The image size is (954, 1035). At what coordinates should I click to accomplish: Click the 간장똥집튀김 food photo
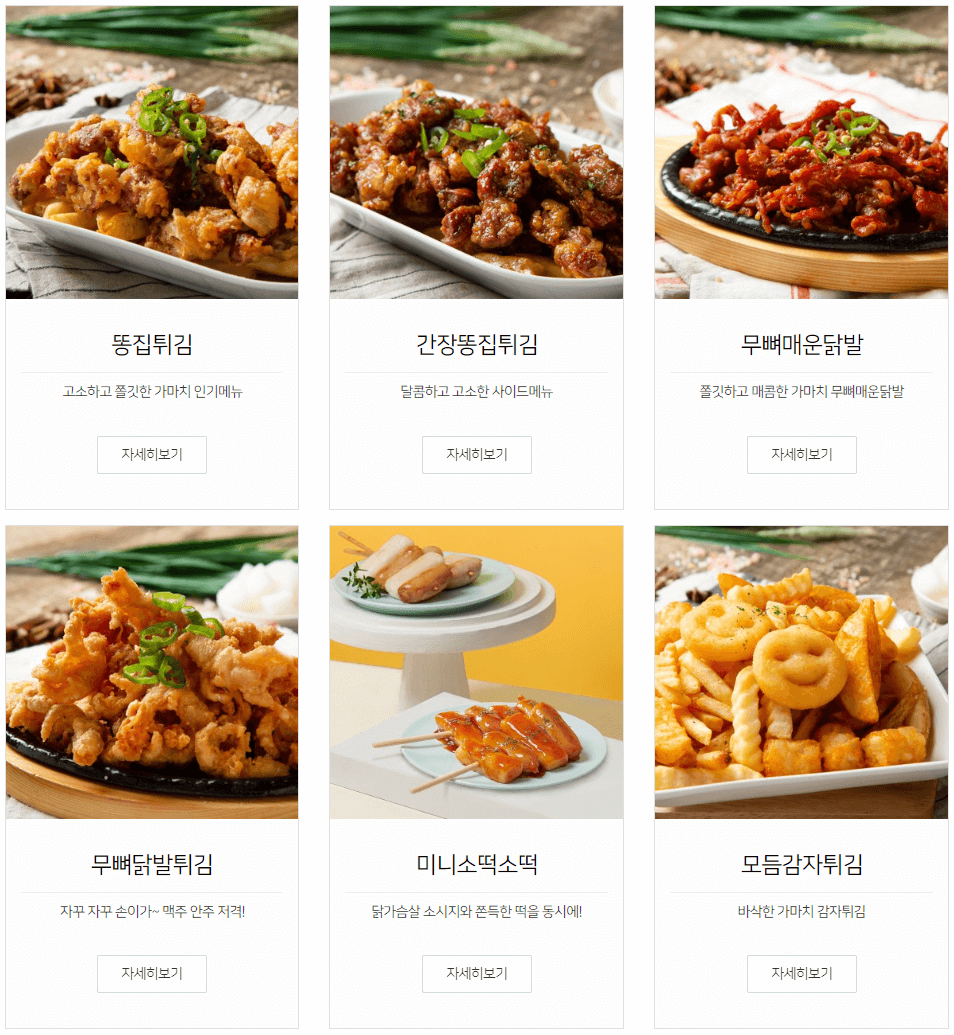click(476, 152)
